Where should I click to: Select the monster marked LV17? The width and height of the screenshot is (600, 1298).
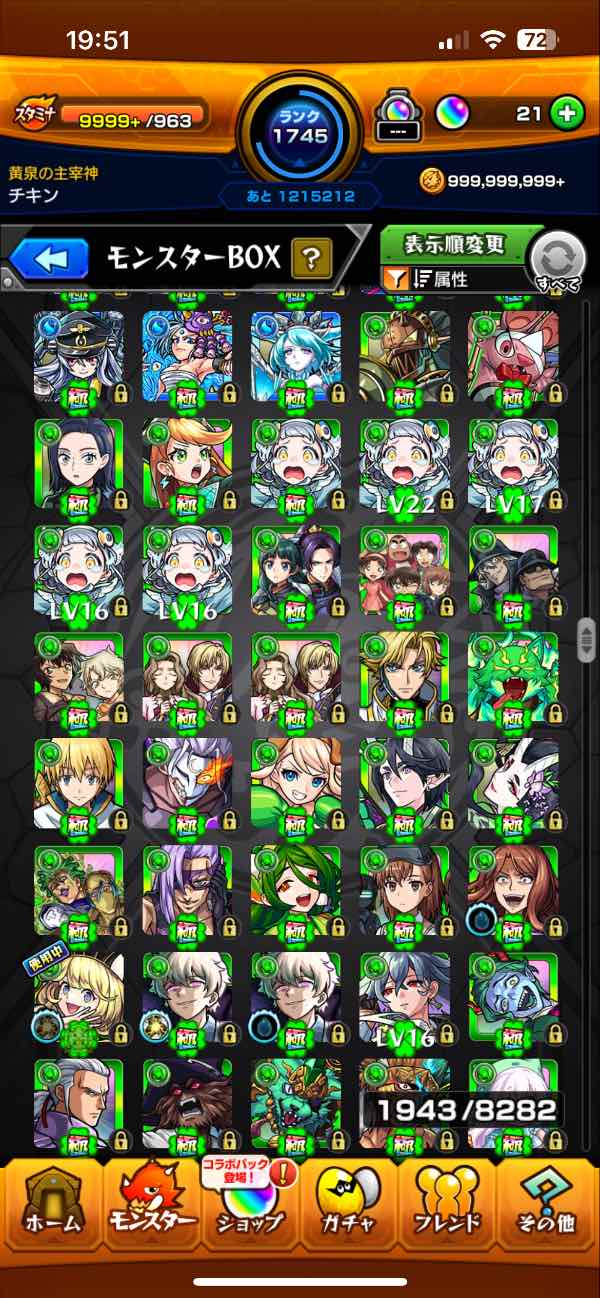[x=513, y=467]
